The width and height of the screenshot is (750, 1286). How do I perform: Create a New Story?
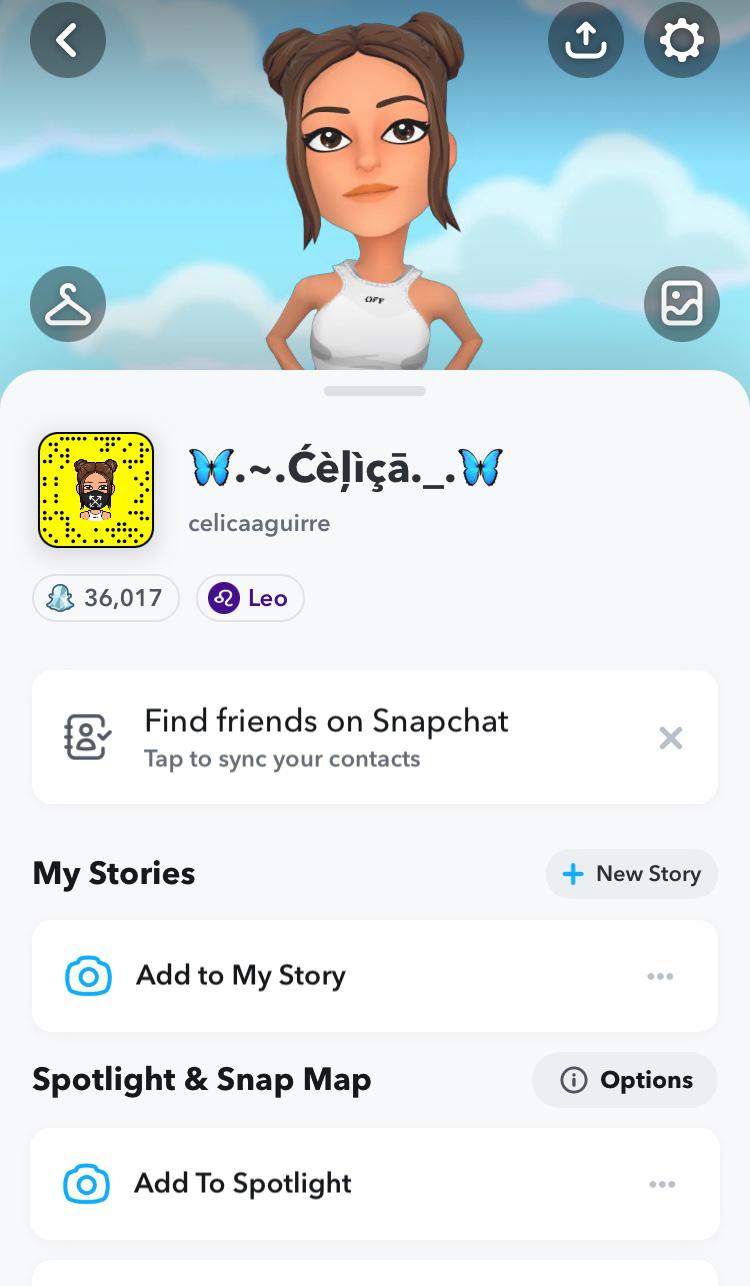point(632,874)
